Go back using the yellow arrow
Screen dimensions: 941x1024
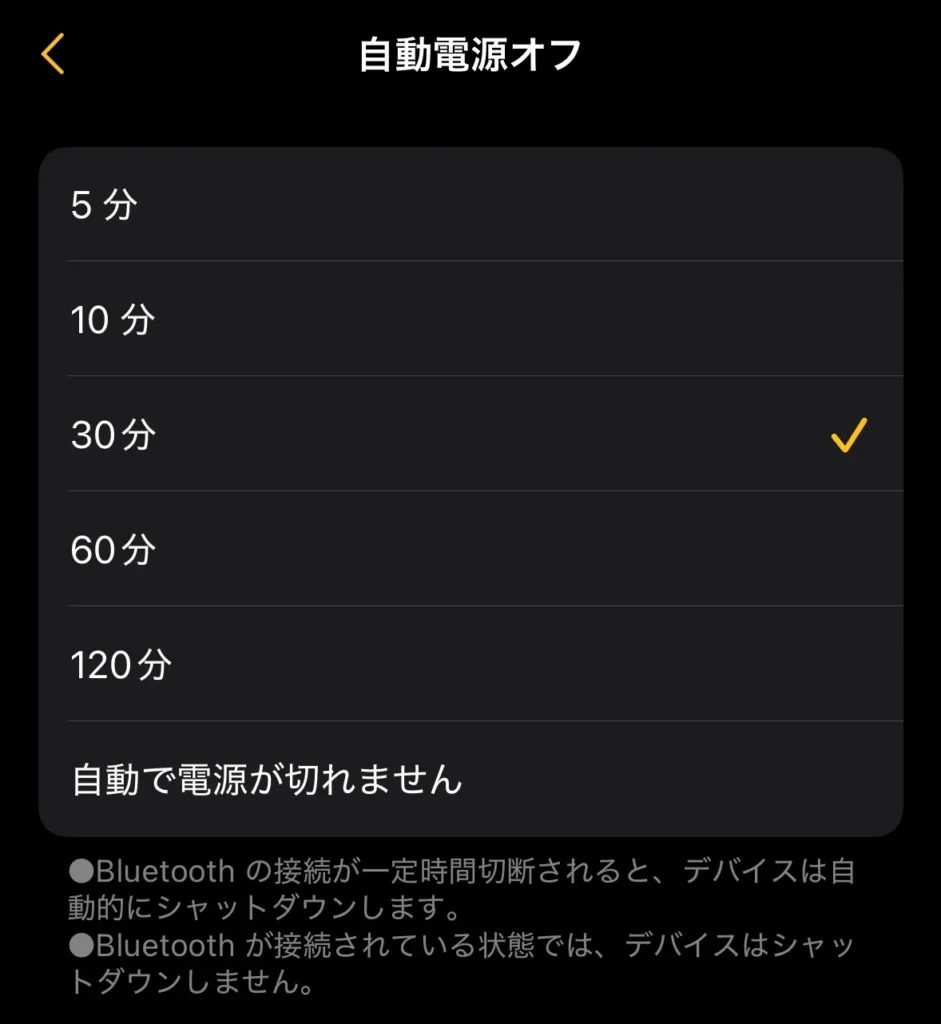53,54
